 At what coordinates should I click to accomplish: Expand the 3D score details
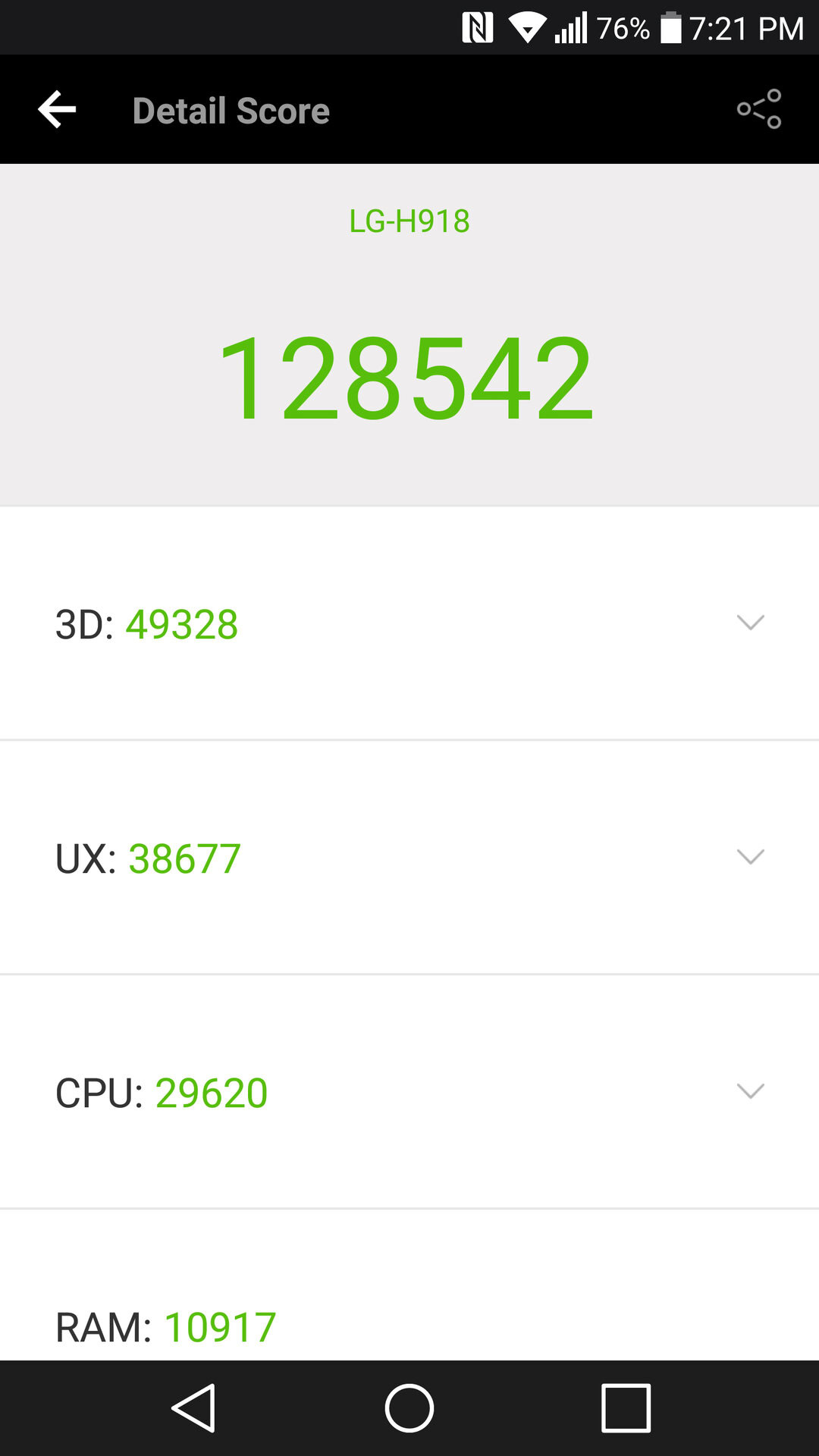click(x=750, y=623)
